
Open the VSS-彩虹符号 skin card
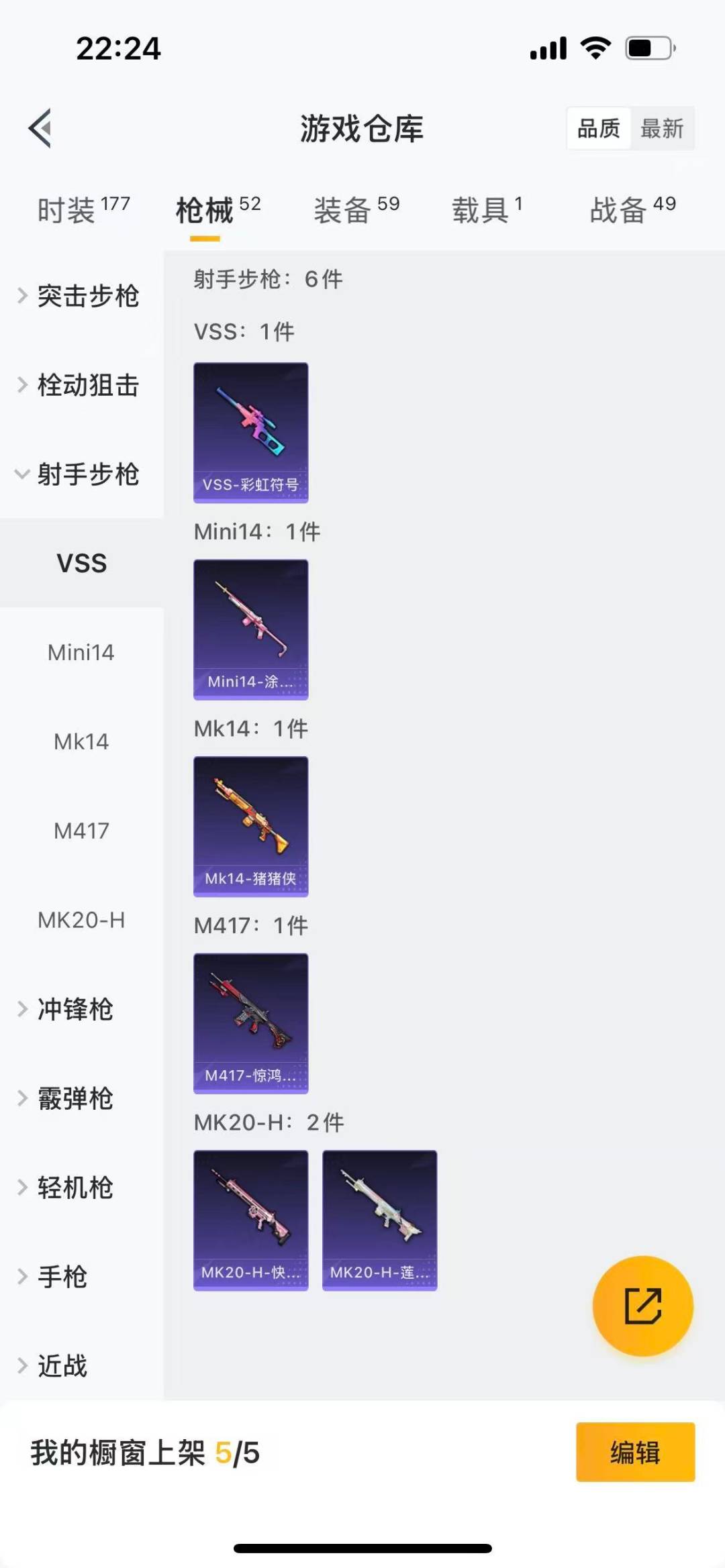click(251, 433)
